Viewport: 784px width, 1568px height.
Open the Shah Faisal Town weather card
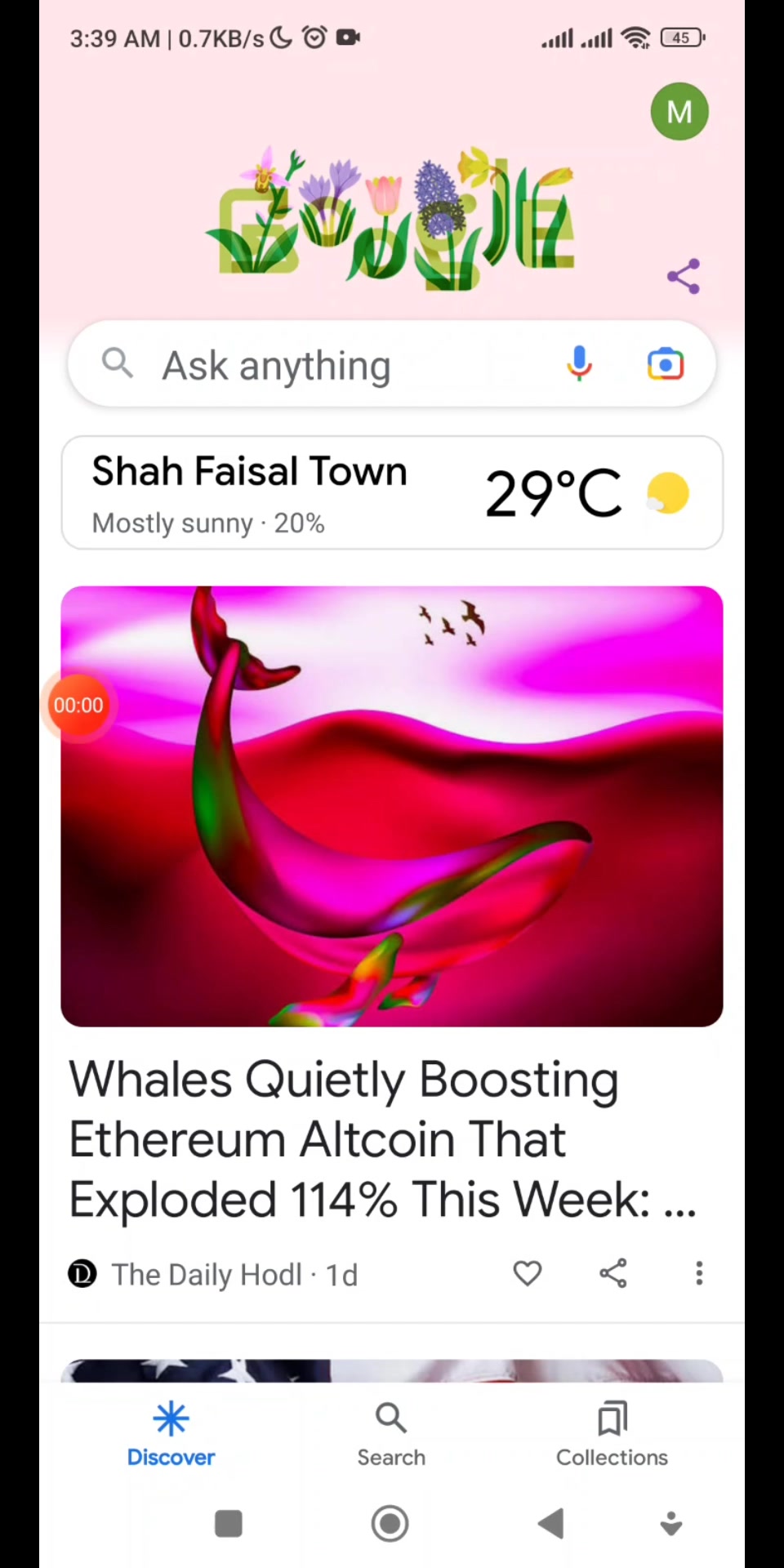(392, 492)
